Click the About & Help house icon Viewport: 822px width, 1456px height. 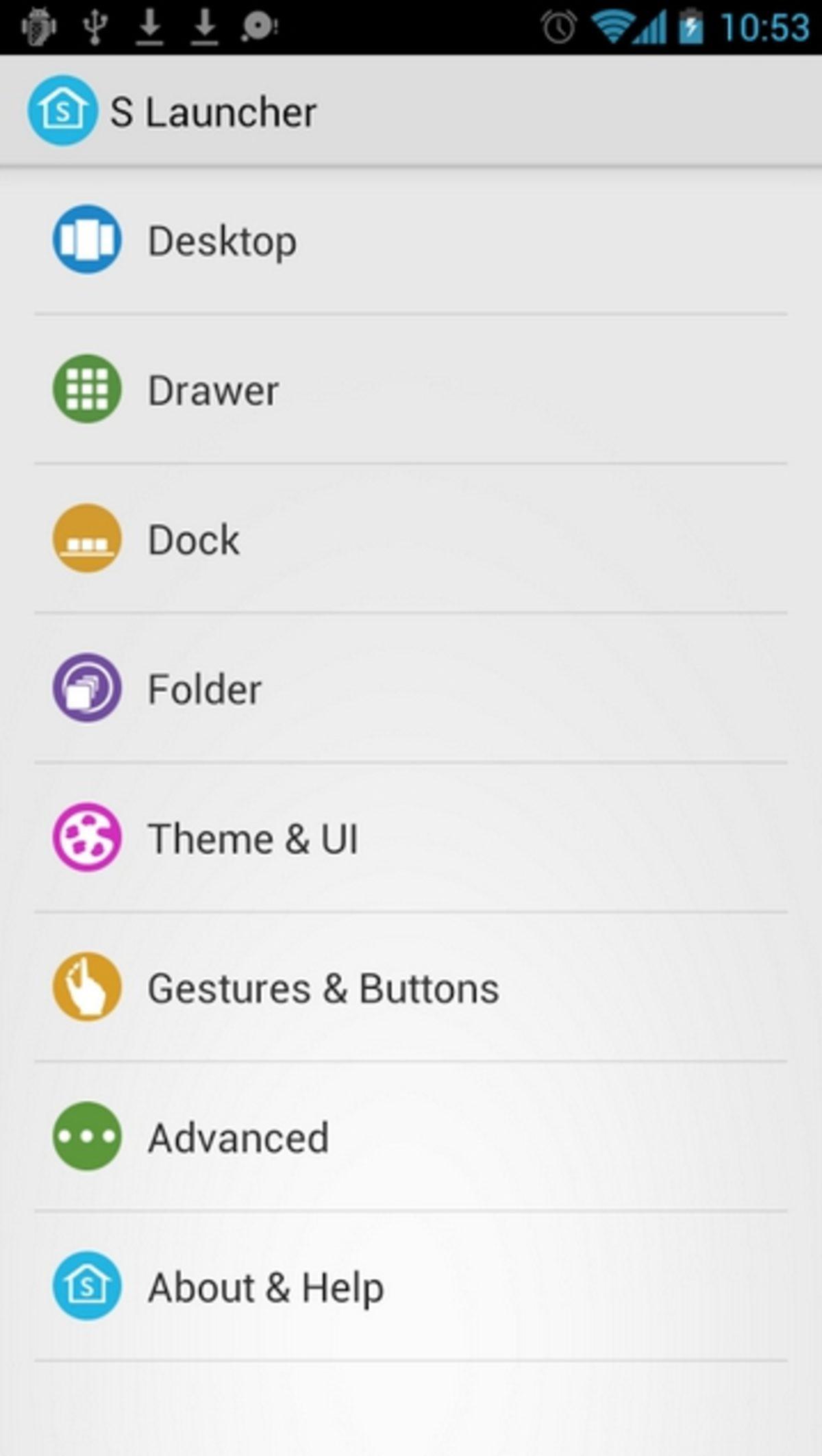pyautogui.click(x=87, y=1285)
